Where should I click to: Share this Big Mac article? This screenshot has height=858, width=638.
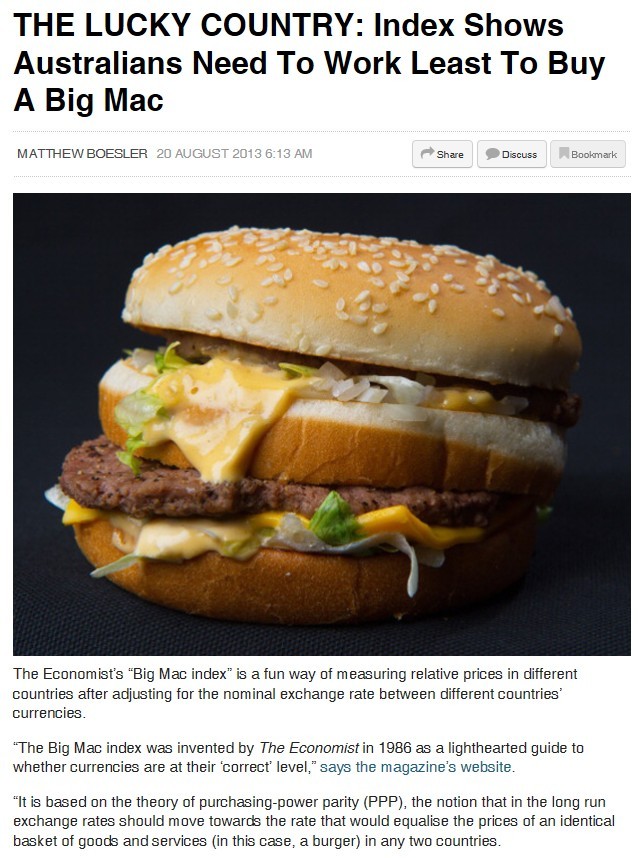441,154
